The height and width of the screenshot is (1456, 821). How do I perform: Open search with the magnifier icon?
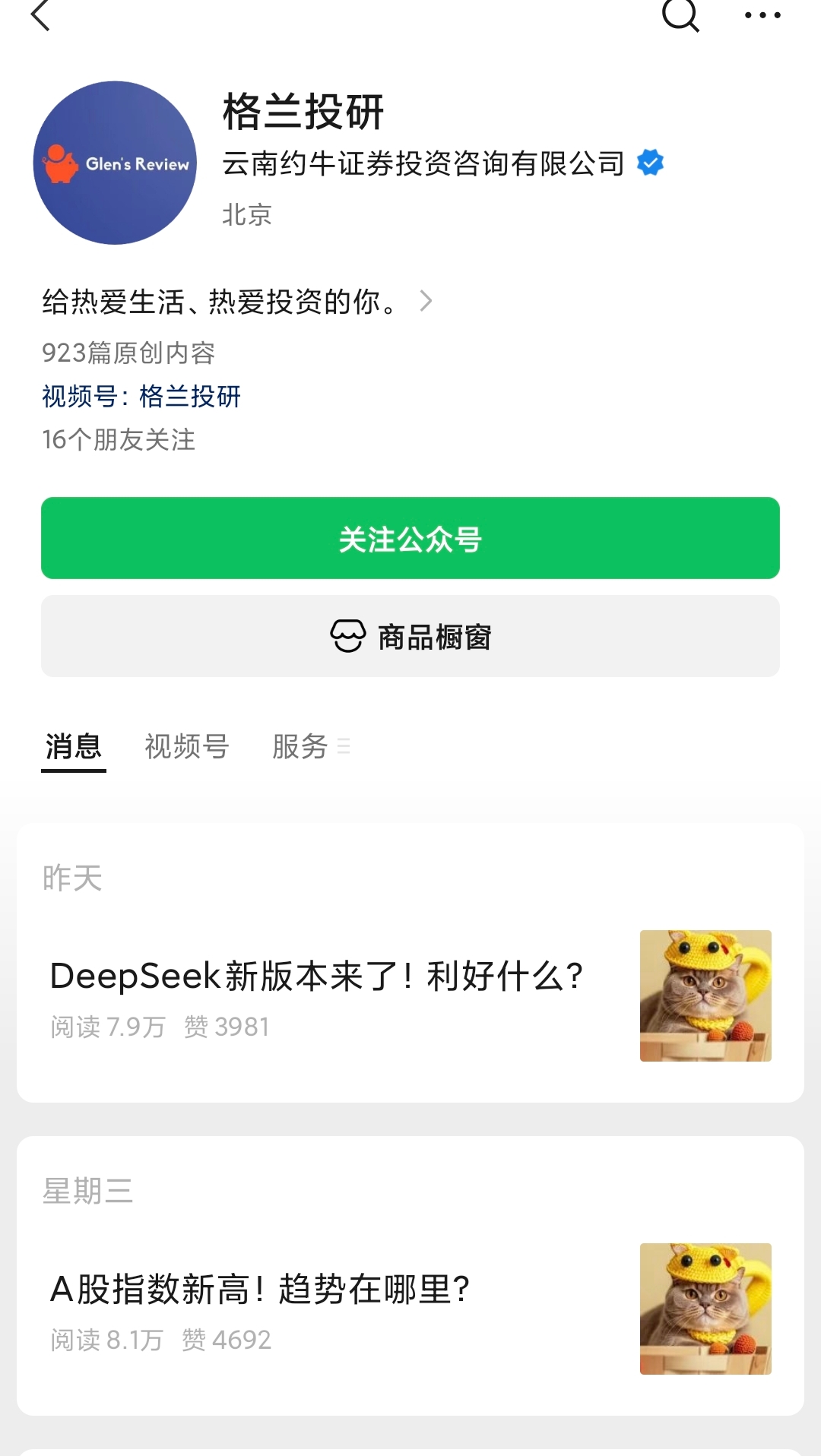(680, 15)
